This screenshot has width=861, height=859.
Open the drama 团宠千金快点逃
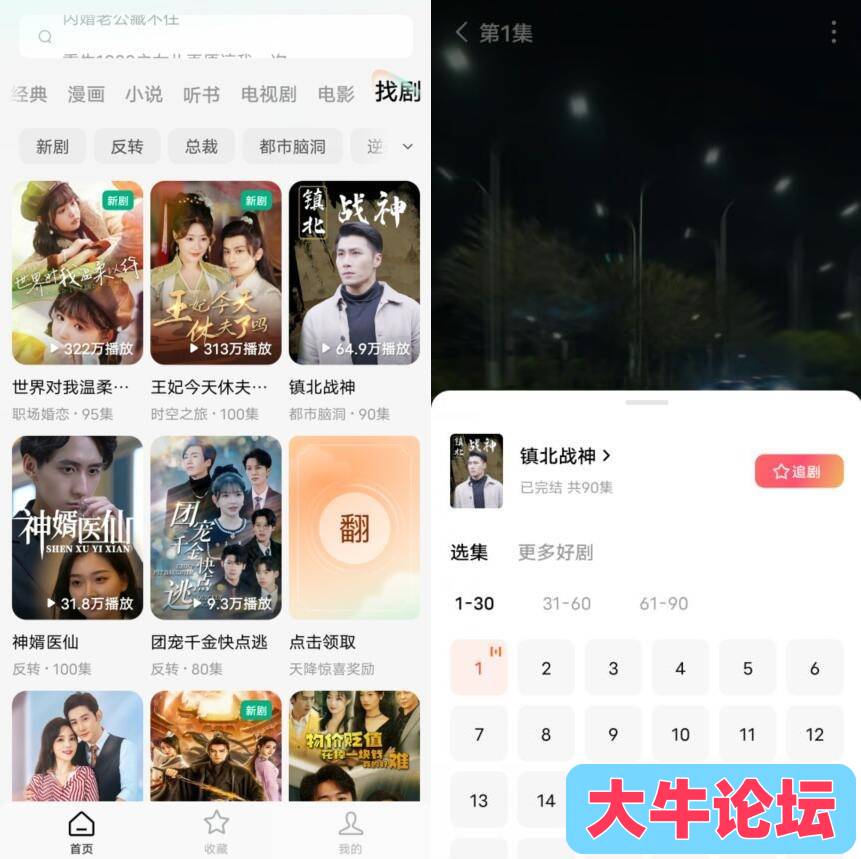tap(215, 528)
